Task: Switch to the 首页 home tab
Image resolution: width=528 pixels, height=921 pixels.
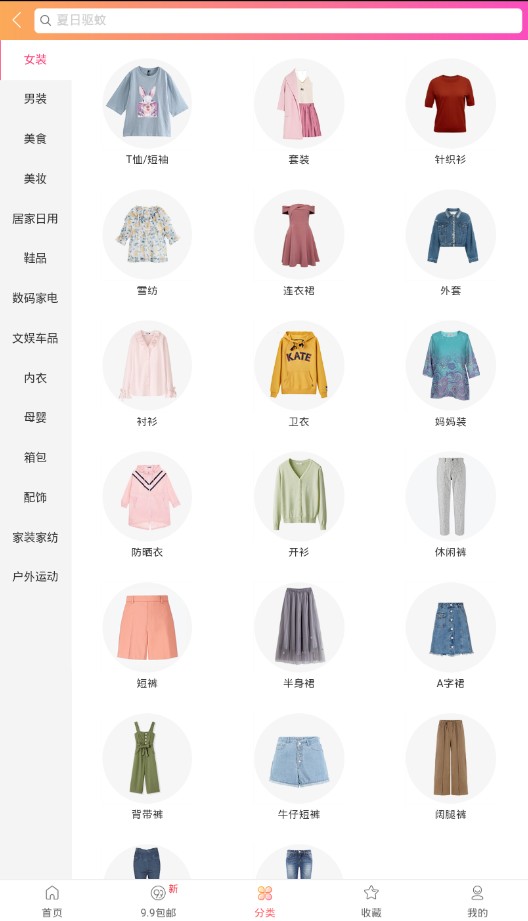Action: 52,901
